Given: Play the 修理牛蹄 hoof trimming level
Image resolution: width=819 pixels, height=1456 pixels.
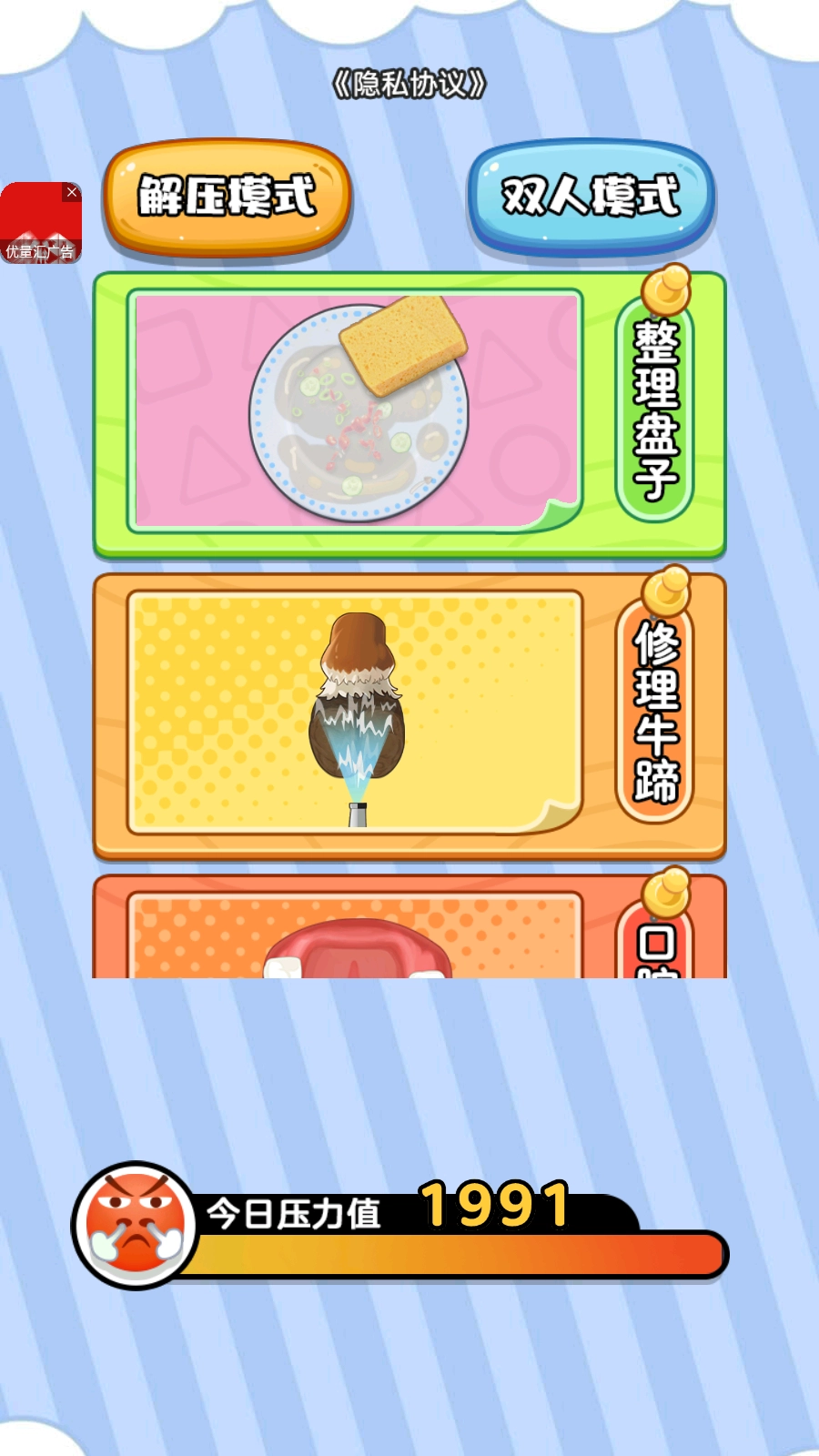Looking at the screenshot, I should pos(409,714).
